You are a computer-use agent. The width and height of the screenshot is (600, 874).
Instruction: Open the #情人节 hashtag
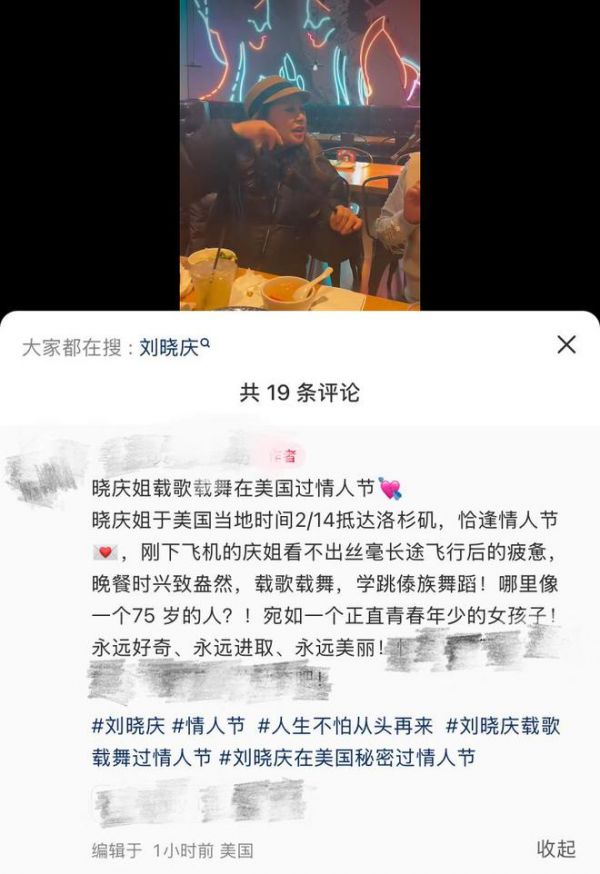(x=210, y=724)
